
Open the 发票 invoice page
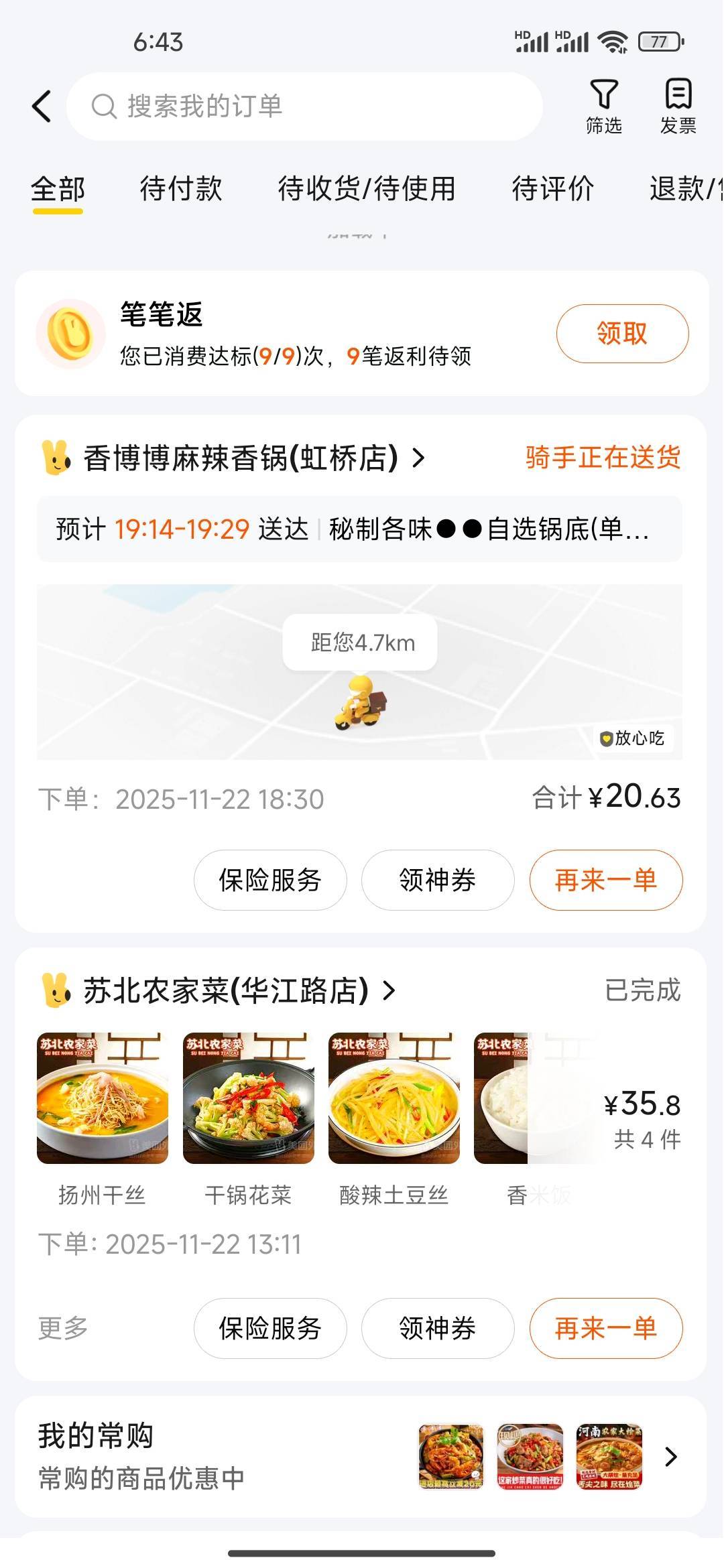tap(678, 107)
